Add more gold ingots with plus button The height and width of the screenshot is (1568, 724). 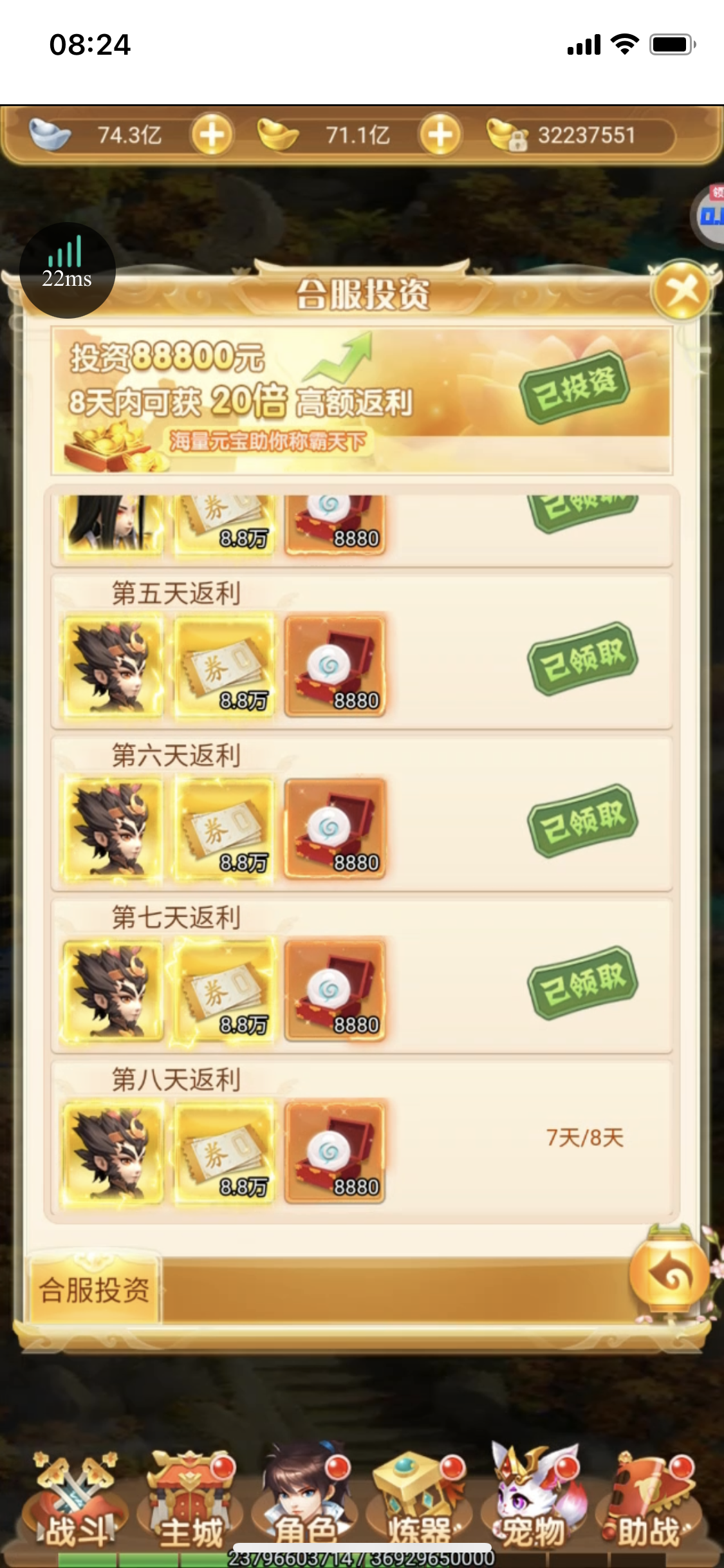coord(440,135)
